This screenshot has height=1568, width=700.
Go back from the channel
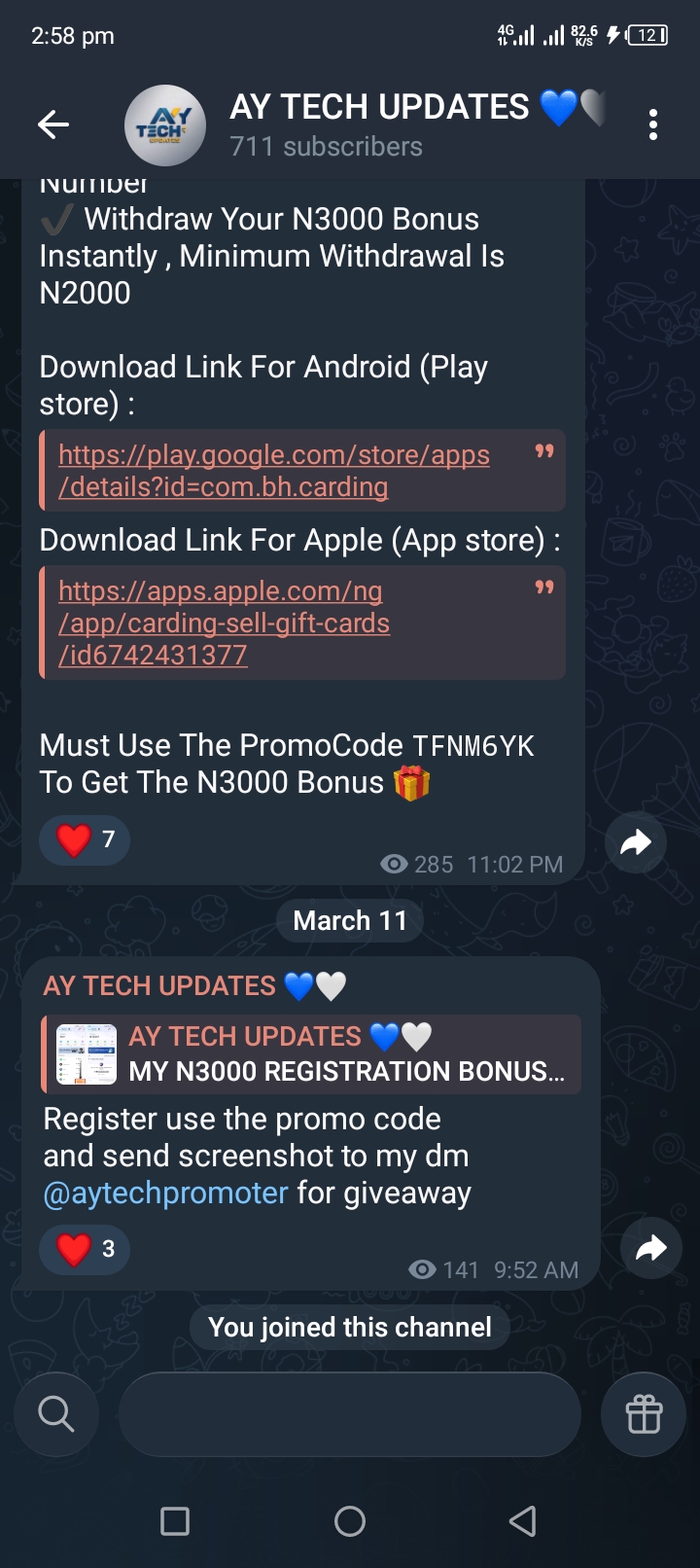point(53,125)
